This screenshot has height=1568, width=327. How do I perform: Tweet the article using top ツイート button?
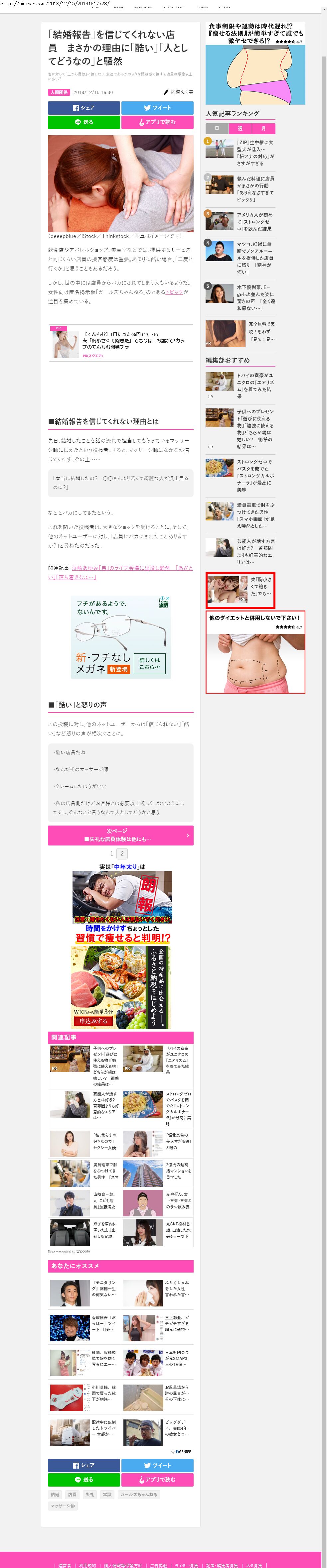[157, 108]
